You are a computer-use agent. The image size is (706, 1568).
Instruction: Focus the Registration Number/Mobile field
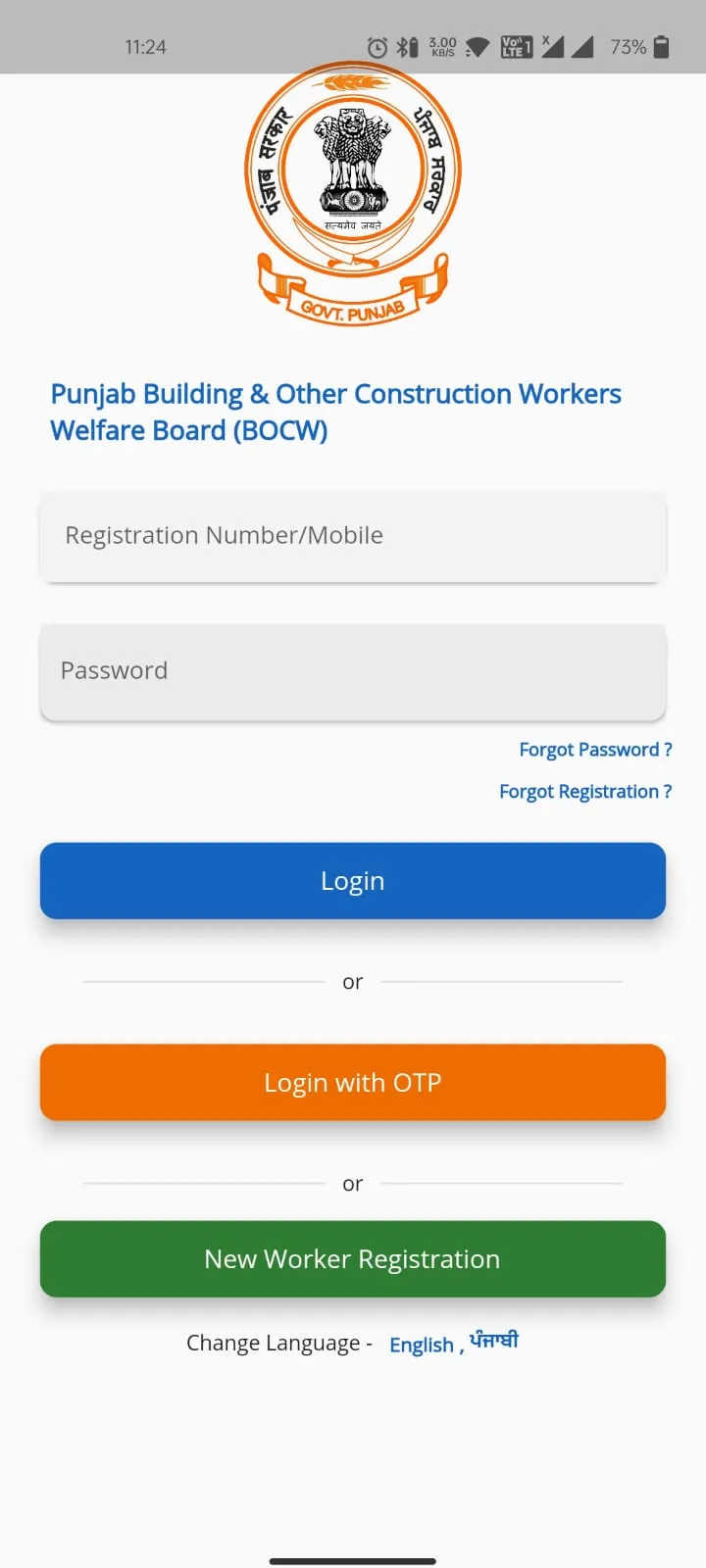pyautogui.click(x=353, y=536)
